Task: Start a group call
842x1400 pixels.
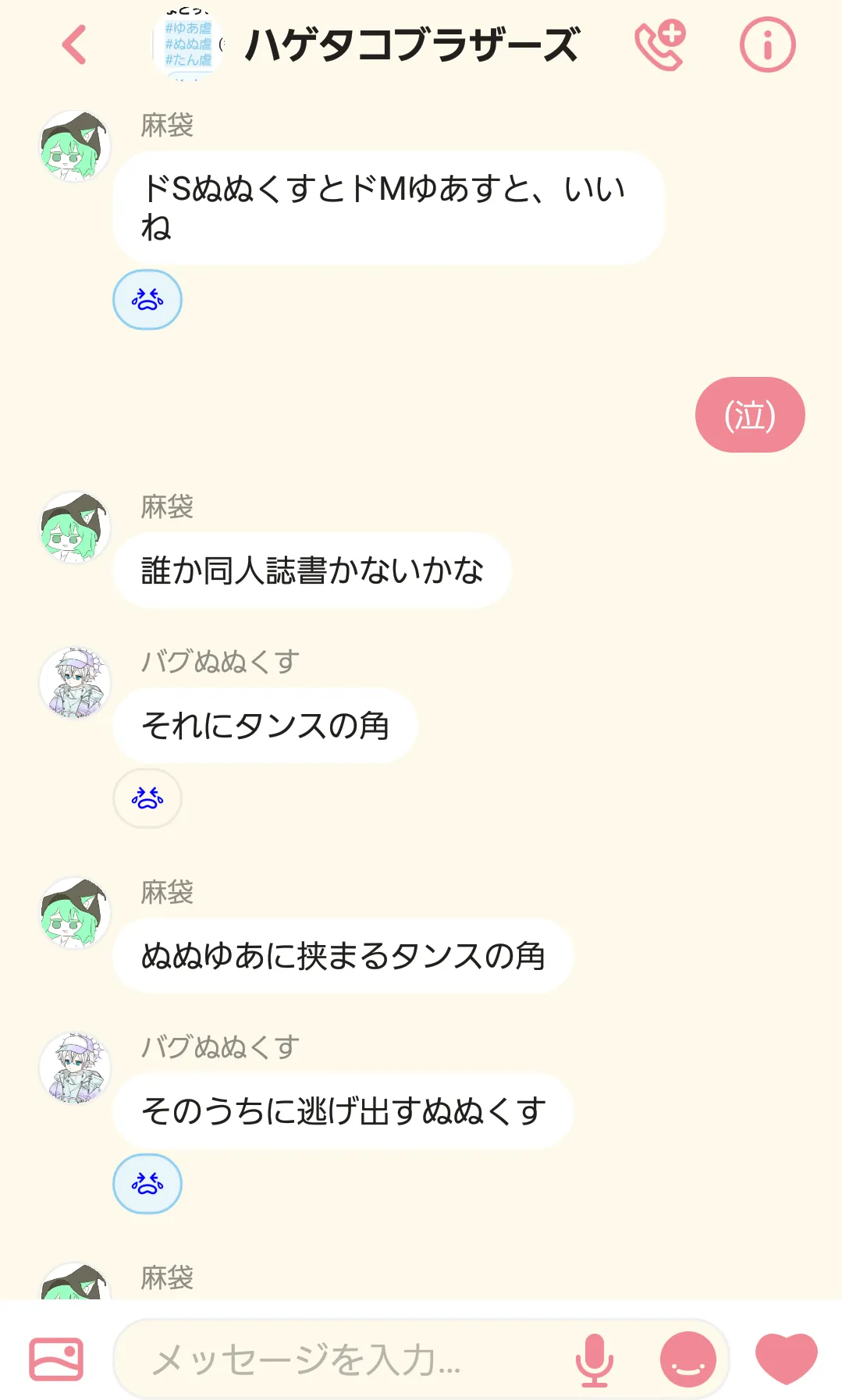Action: 660,45
